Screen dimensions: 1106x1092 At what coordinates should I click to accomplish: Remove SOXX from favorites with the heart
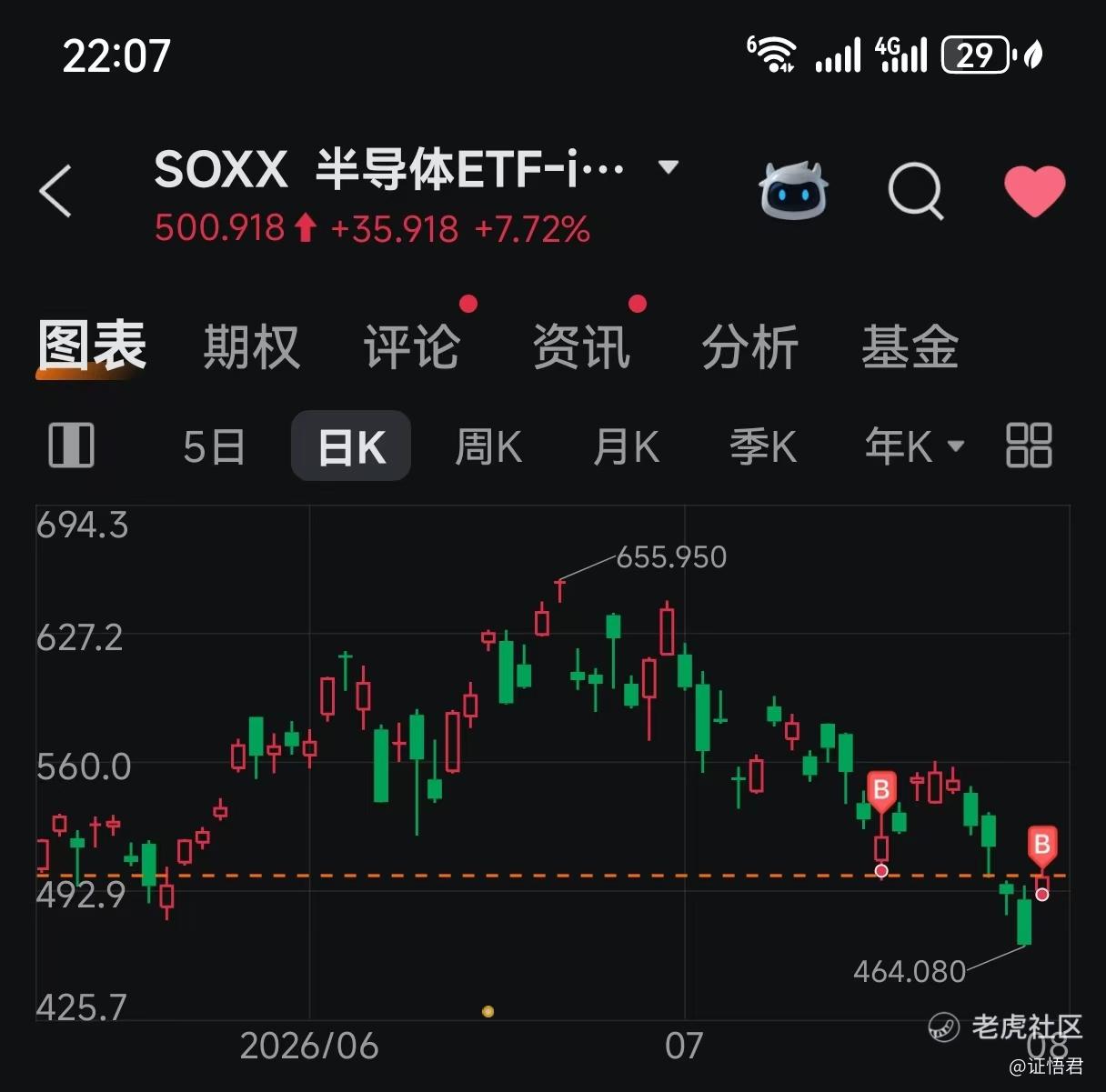click(1034, 191)
